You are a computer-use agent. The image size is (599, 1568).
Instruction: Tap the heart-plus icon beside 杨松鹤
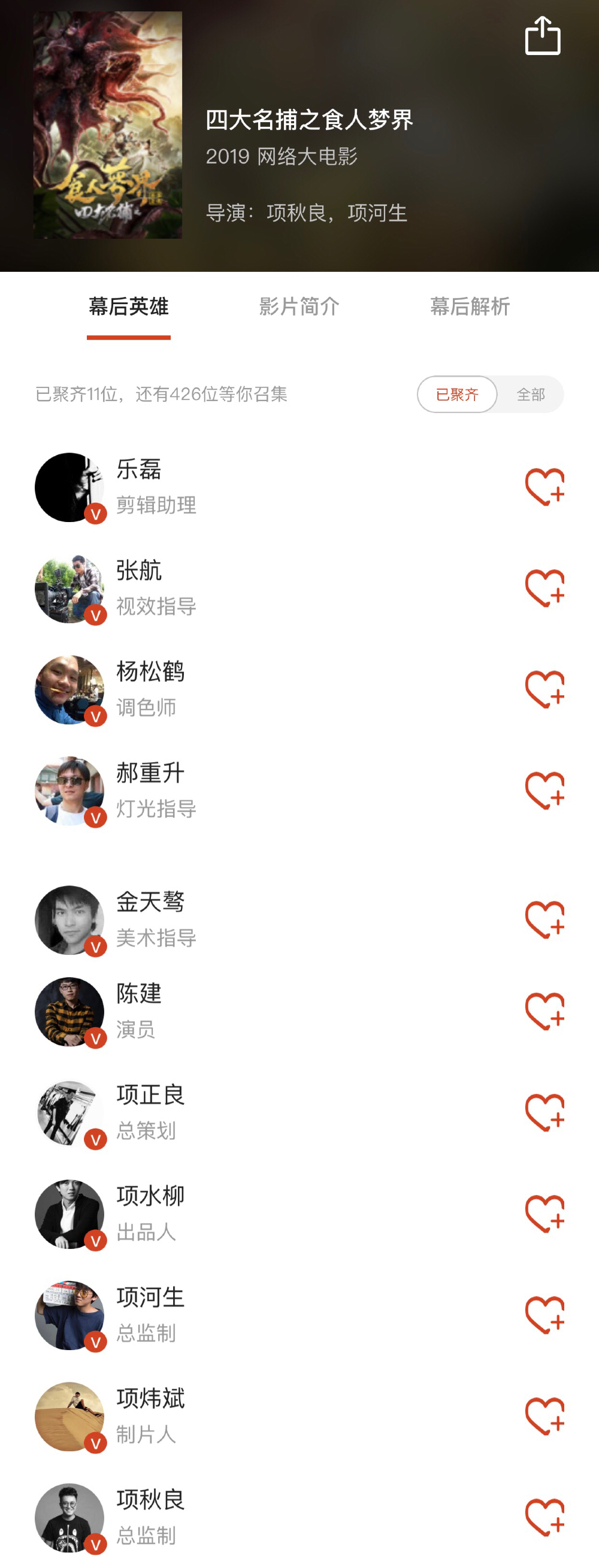point(544,689)
